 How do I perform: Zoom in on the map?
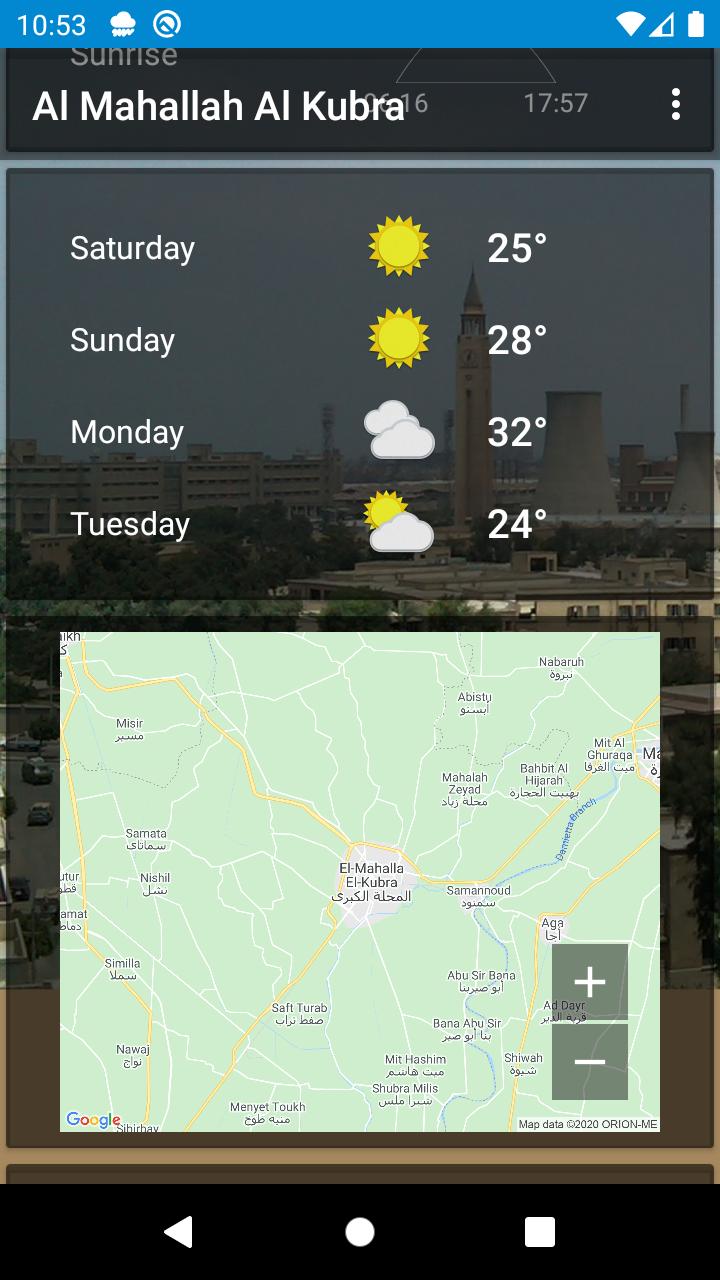590,982
